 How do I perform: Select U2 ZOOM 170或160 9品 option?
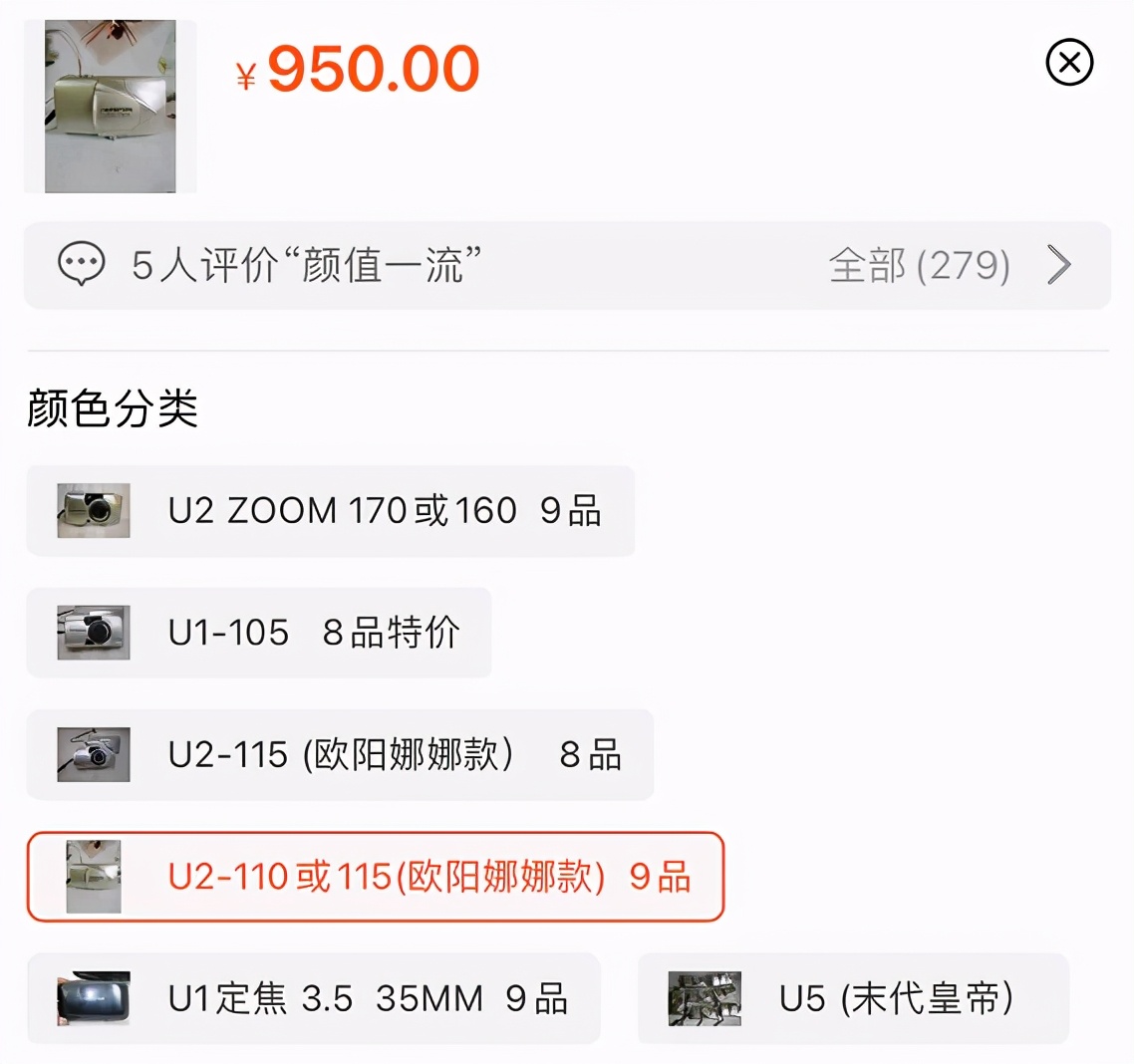pyautogui.click(x=330, y=511)
